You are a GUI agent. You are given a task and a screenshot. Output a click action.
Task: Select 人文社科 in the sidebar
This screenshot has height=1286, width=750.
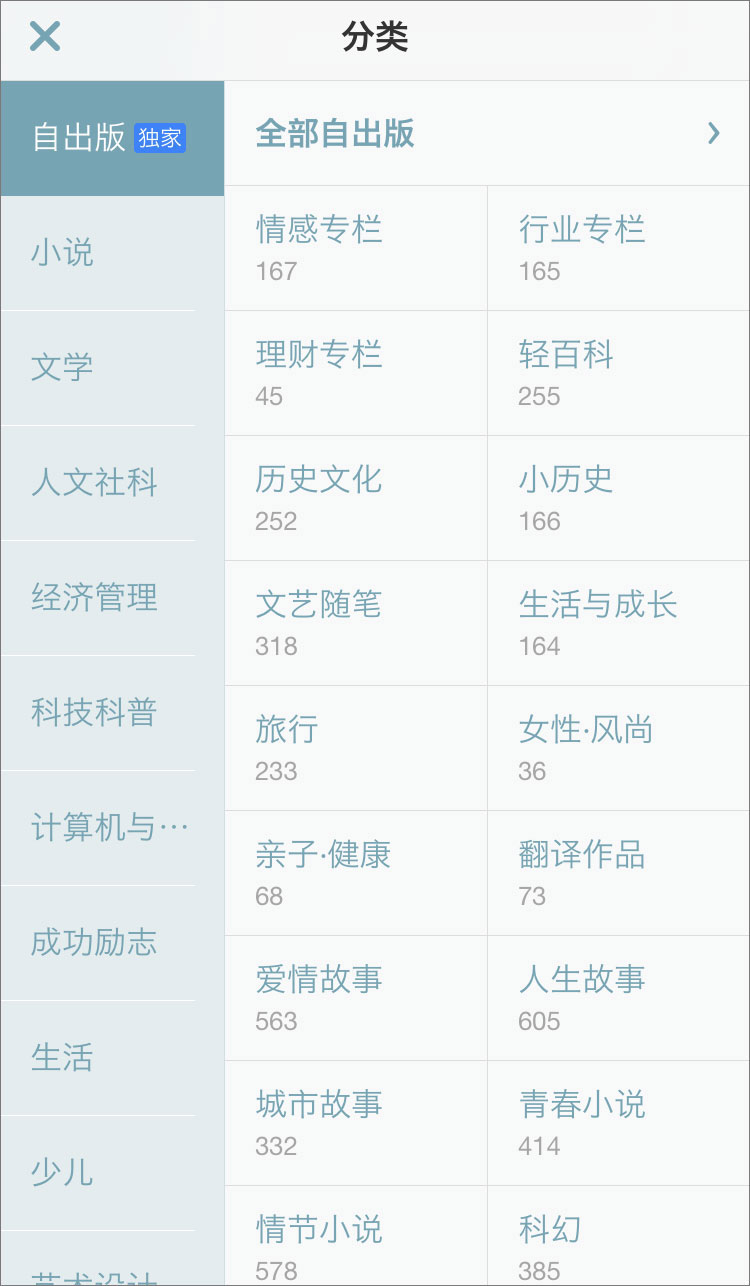coord(95,483)
